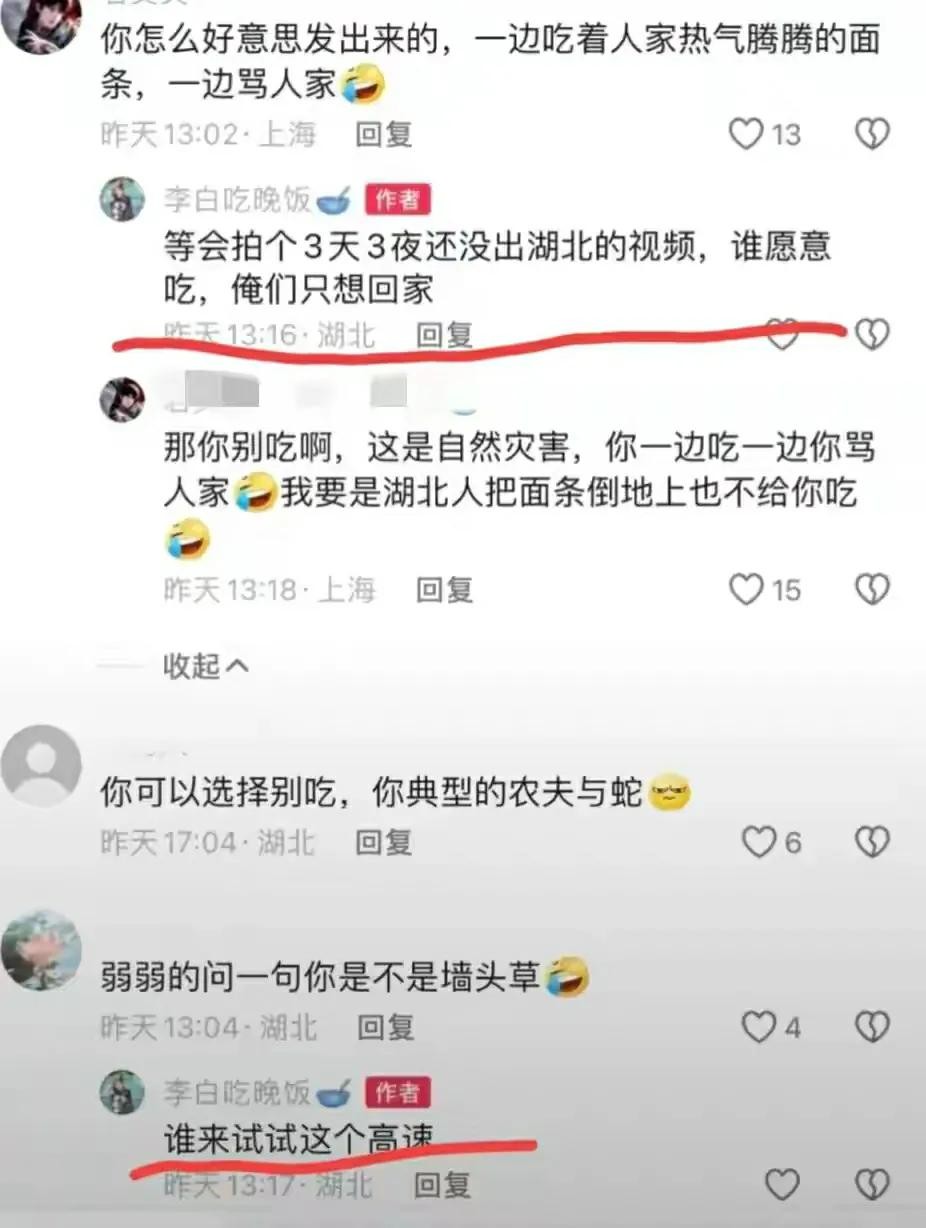Dislike the 墙头草 comment
The height and width of the screenshot is (1228, 926).
[x=872, y=1026]
